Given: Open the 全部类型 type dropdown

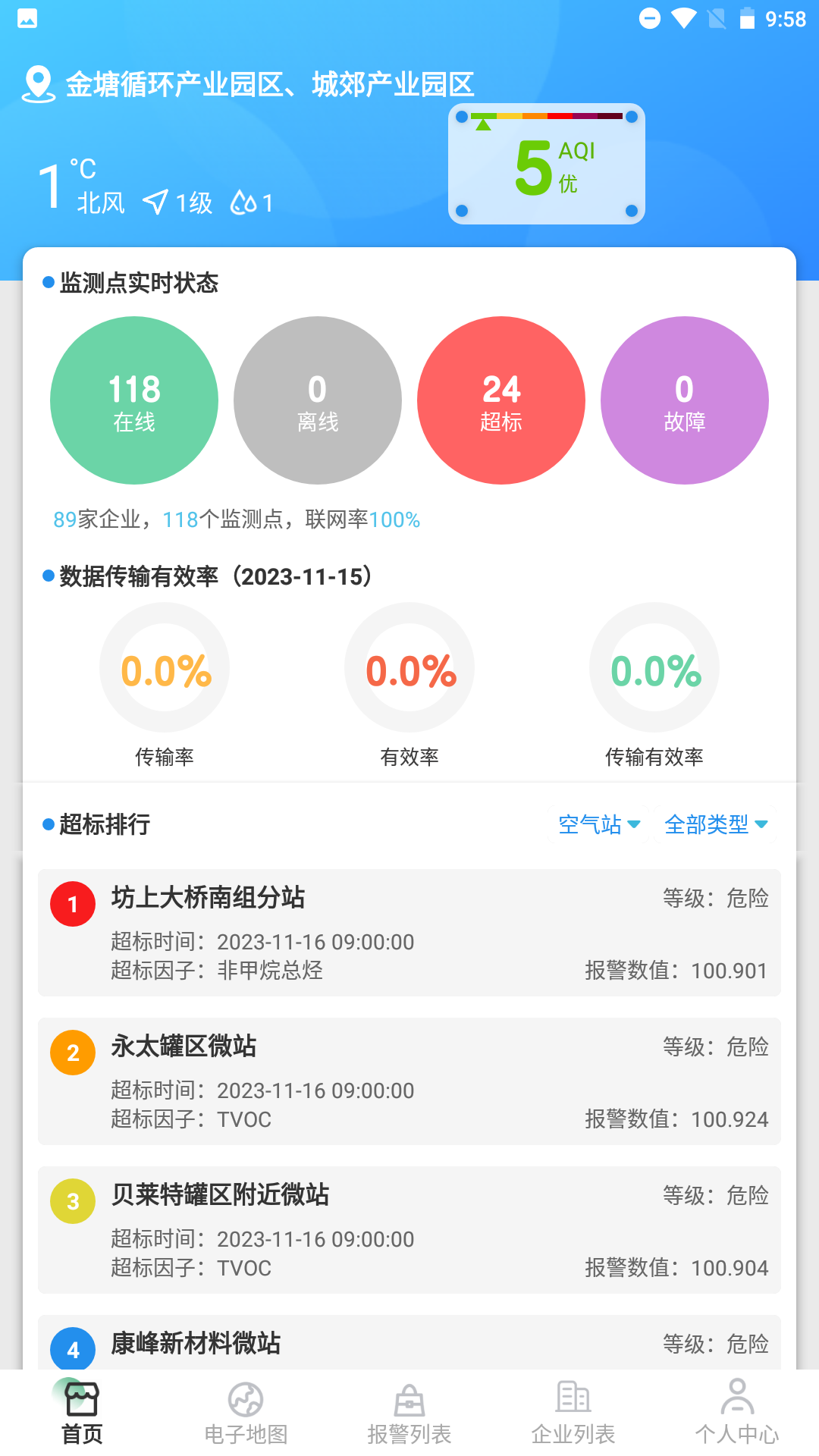Looking at the screenshot, I should click(x=714, y=824).
